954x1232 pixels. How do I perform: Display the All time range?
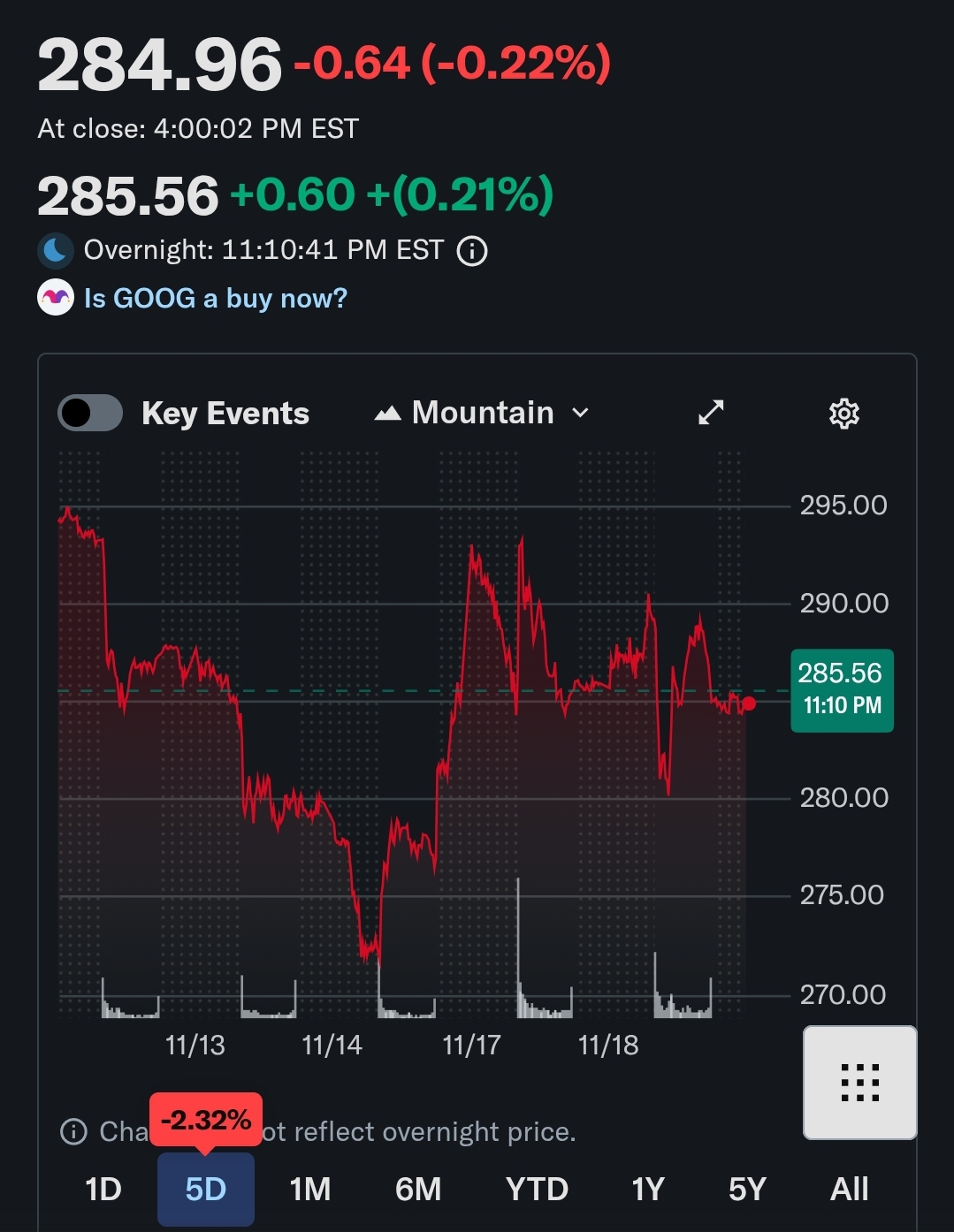tap(850, 1190)
